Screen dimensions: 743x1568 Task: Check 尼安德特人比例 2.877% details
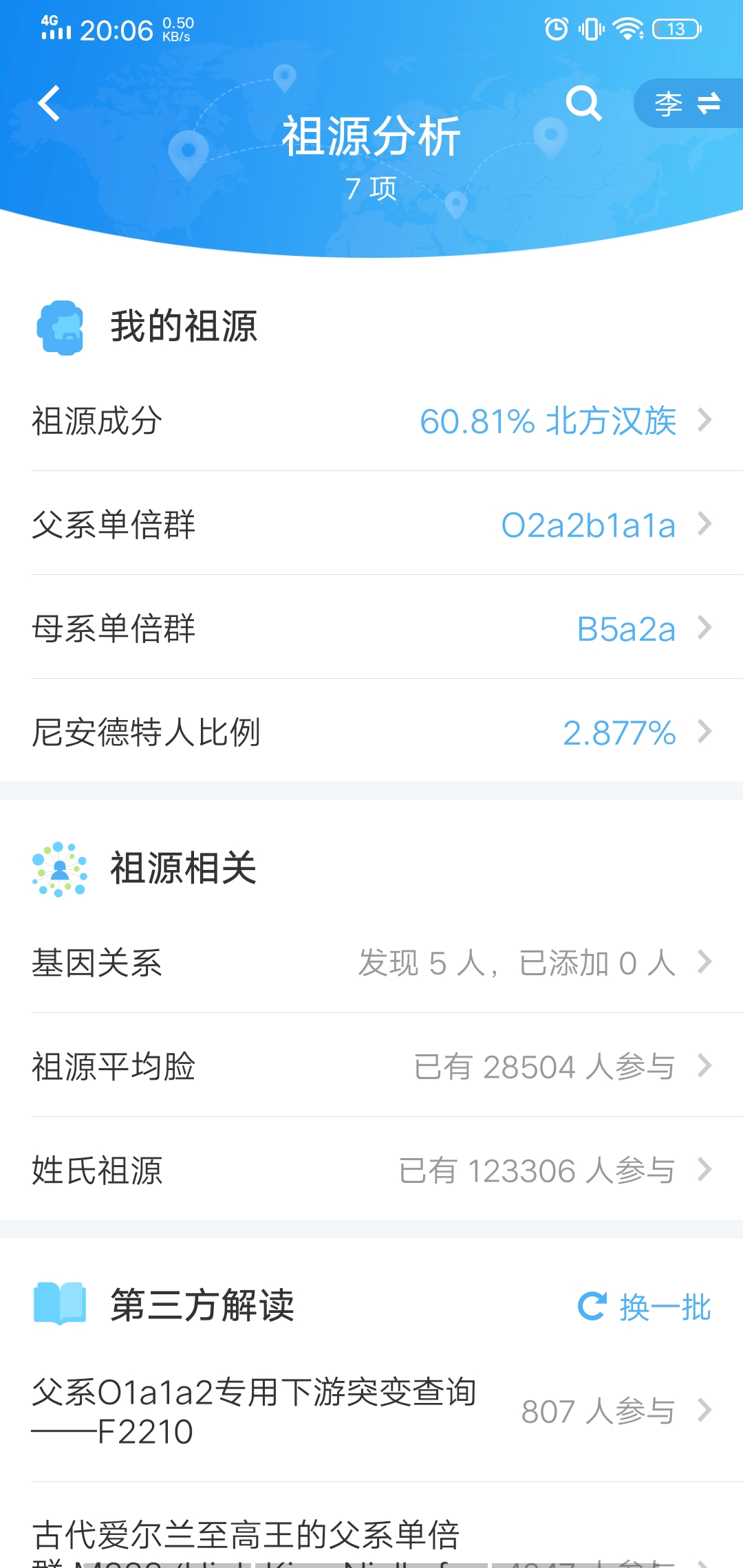[371, 731]
